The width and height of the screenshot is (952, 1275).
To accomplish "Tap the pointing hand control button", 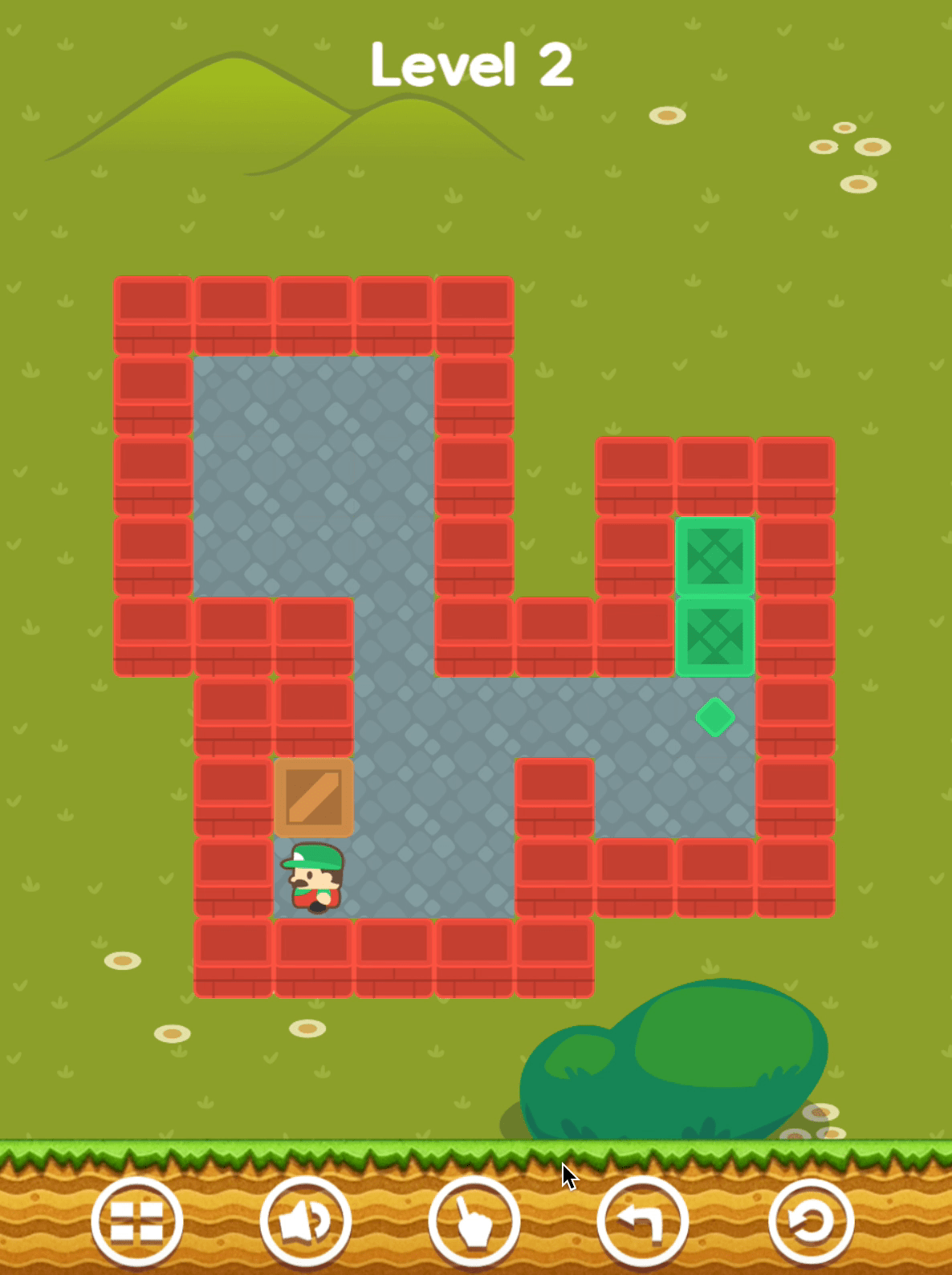I will (474, 1221).
